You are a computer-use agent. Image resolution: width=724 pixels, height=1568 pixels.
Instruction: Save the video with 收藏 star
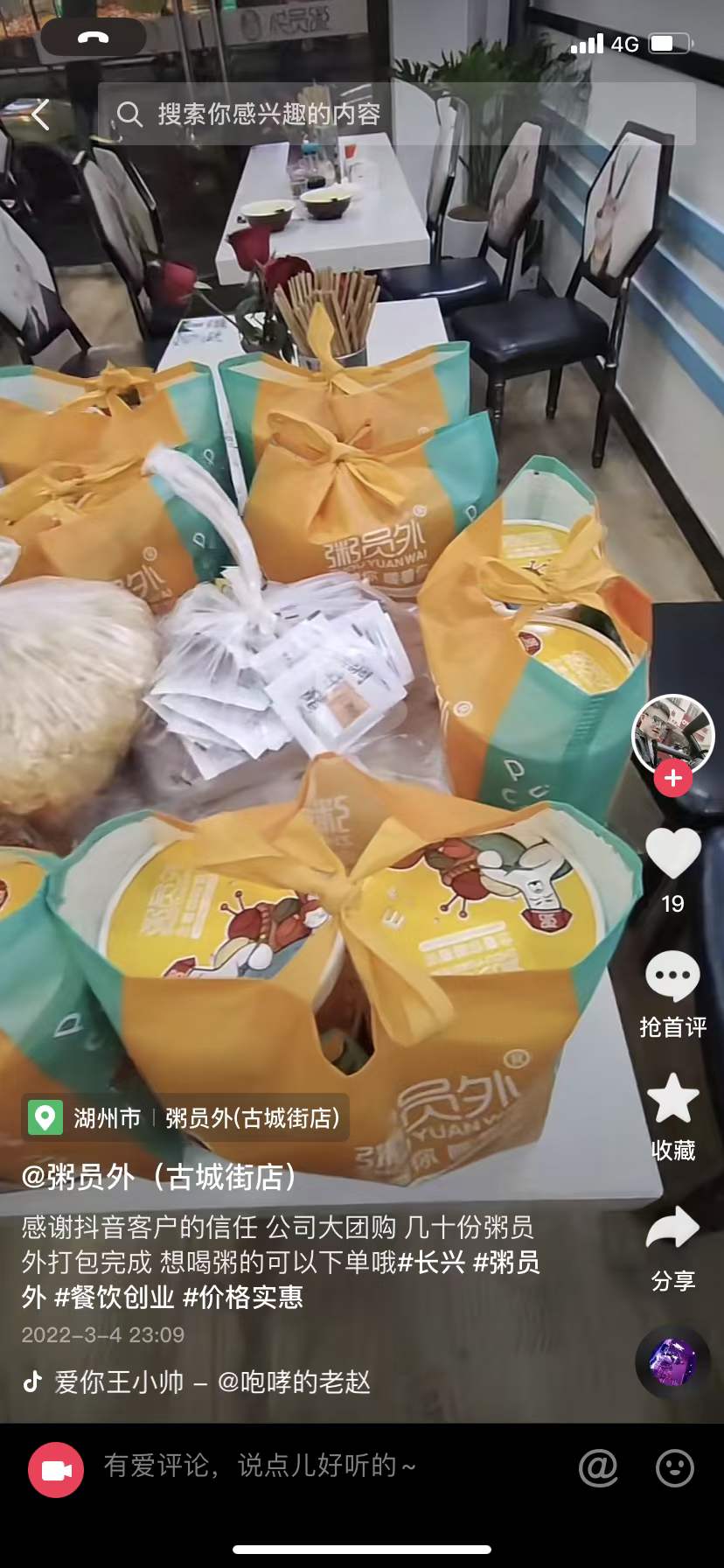coord(672,1100)
